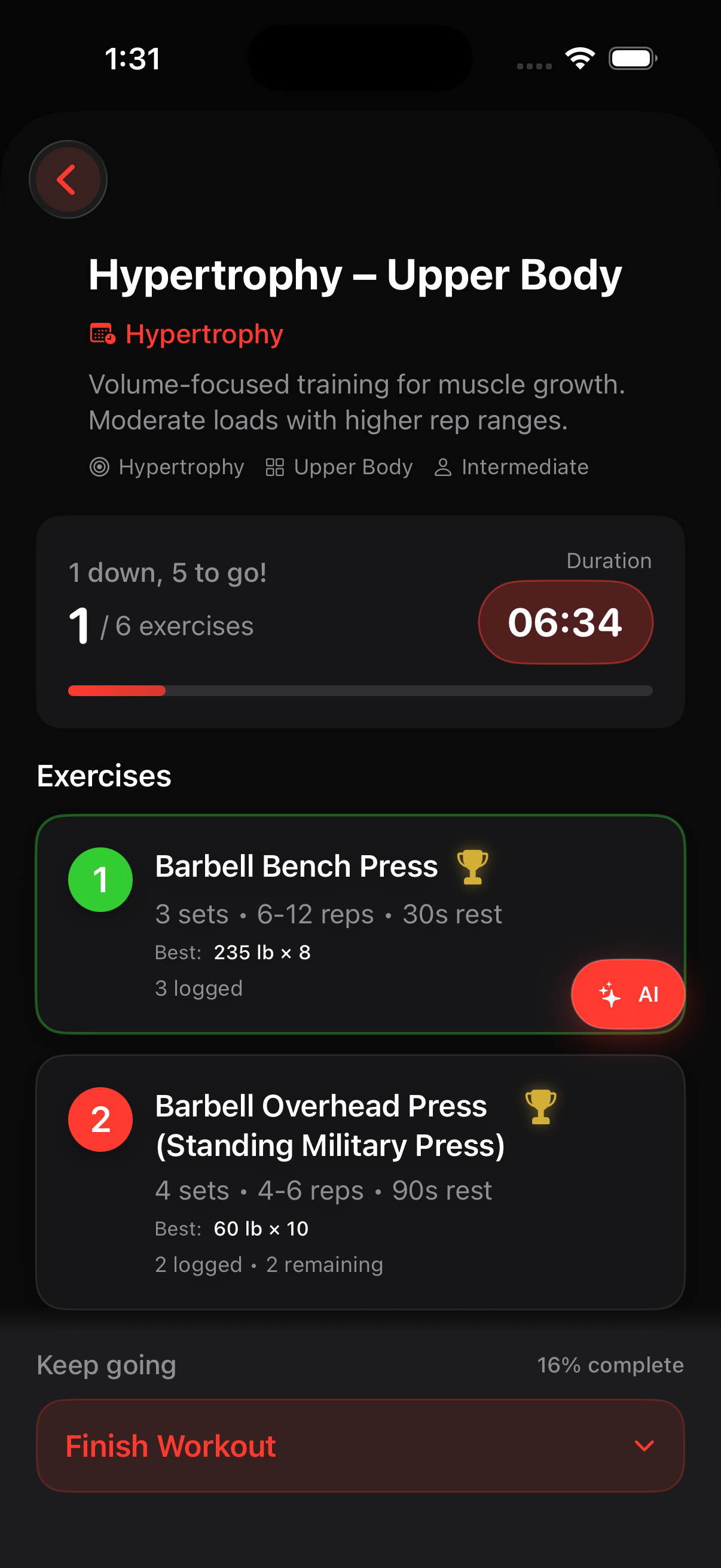Viewport: 721px width, 1568px height.
Task: Open the AI assistant button
Action: coord(628,993)
